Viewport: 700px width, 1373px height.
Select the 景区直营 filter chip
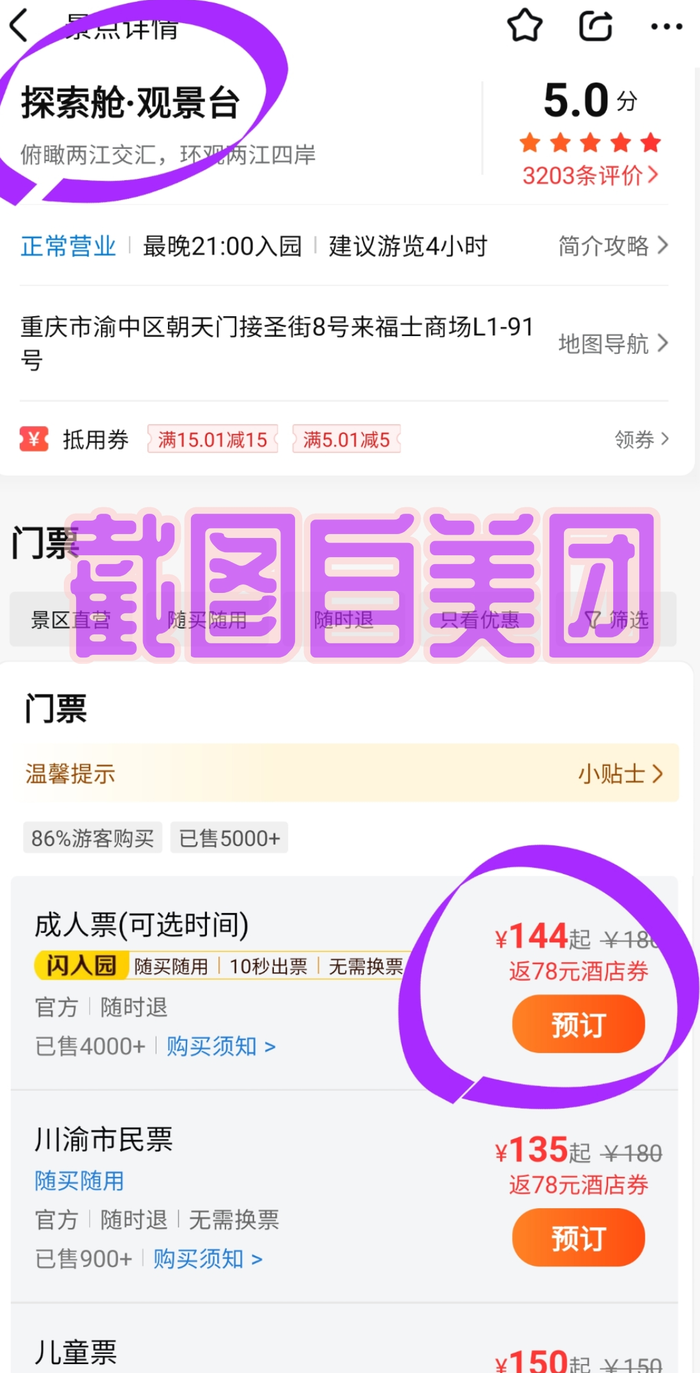coord(71,620)
